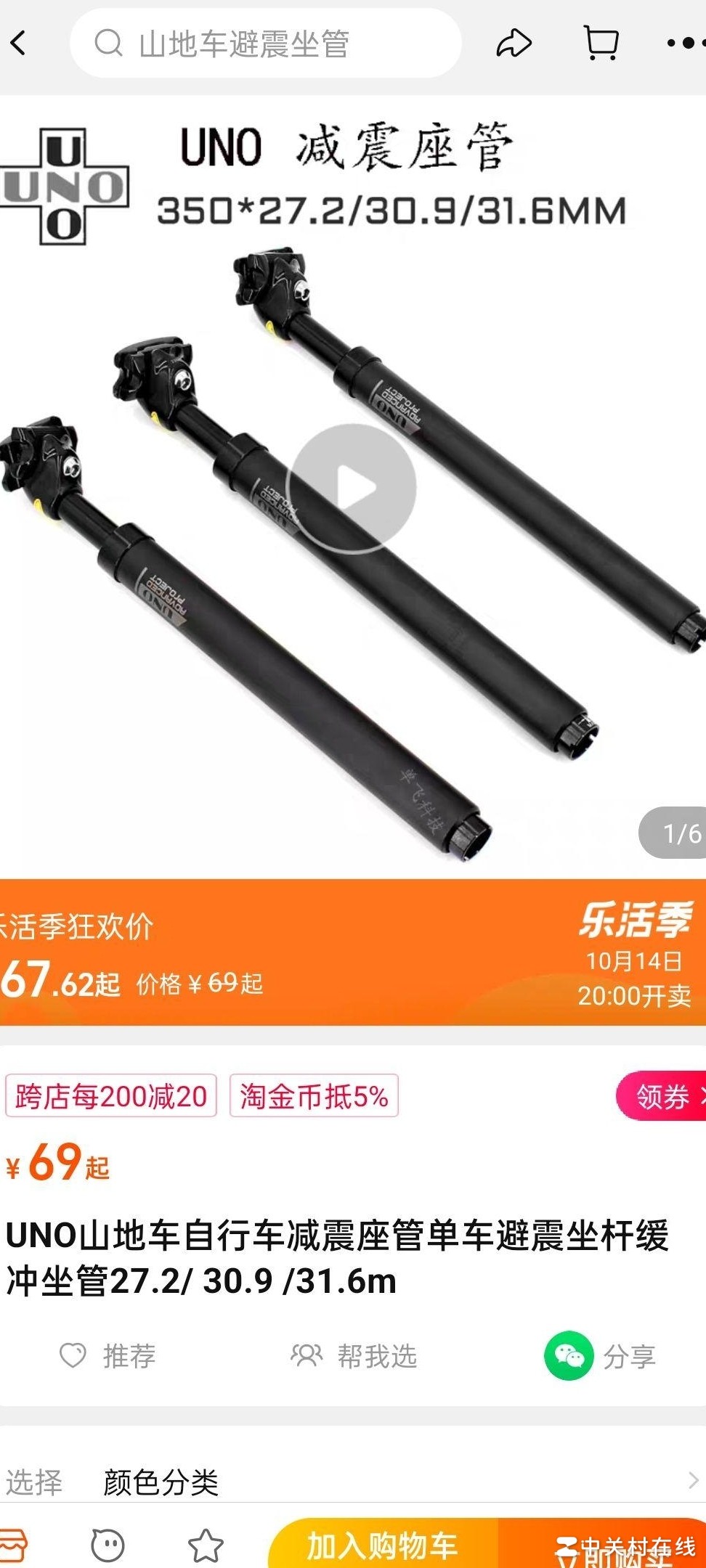Share the product via 分享

[601, 1355]
